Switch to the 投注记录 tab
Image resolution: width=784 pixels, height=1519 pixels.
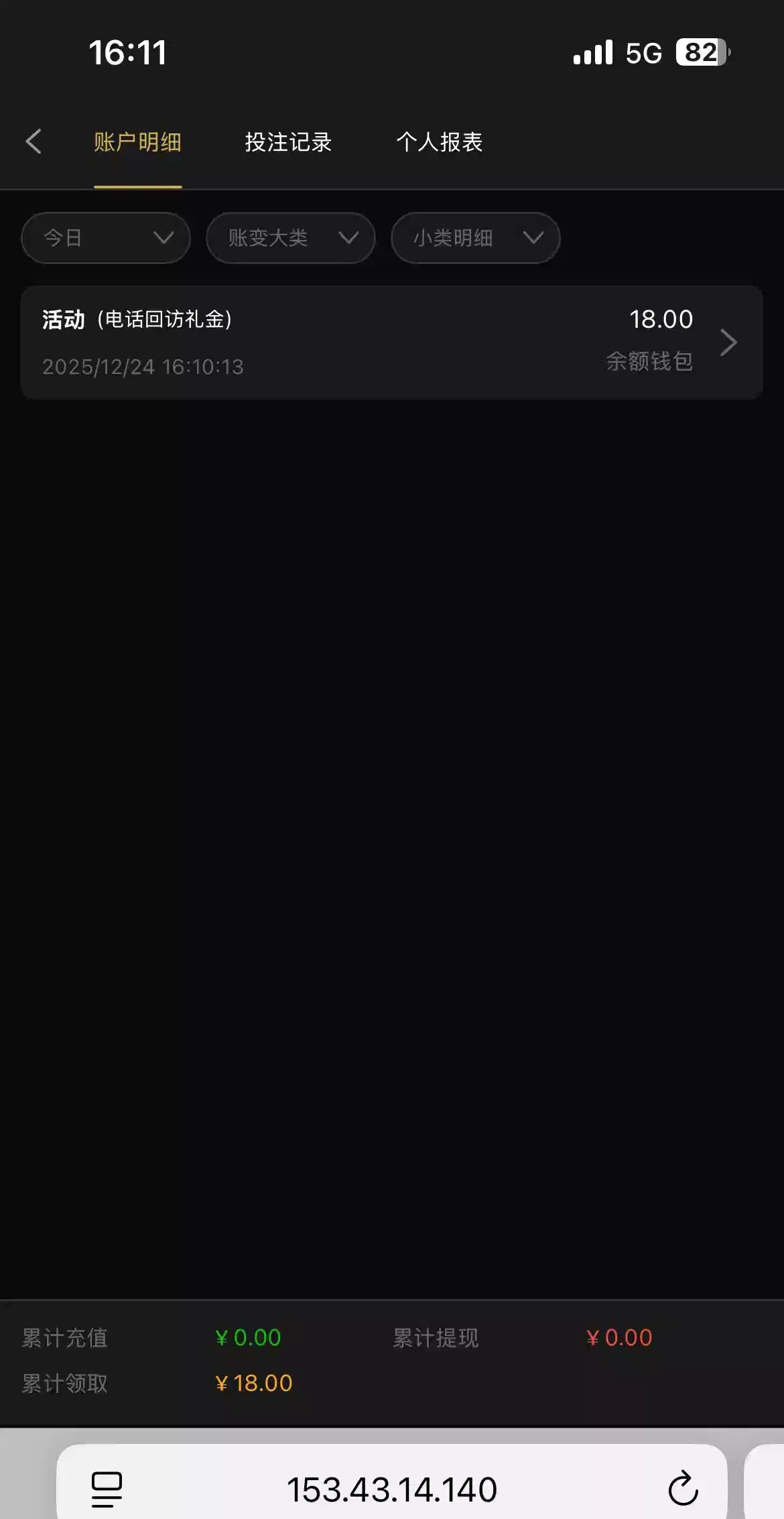(288, 142)
